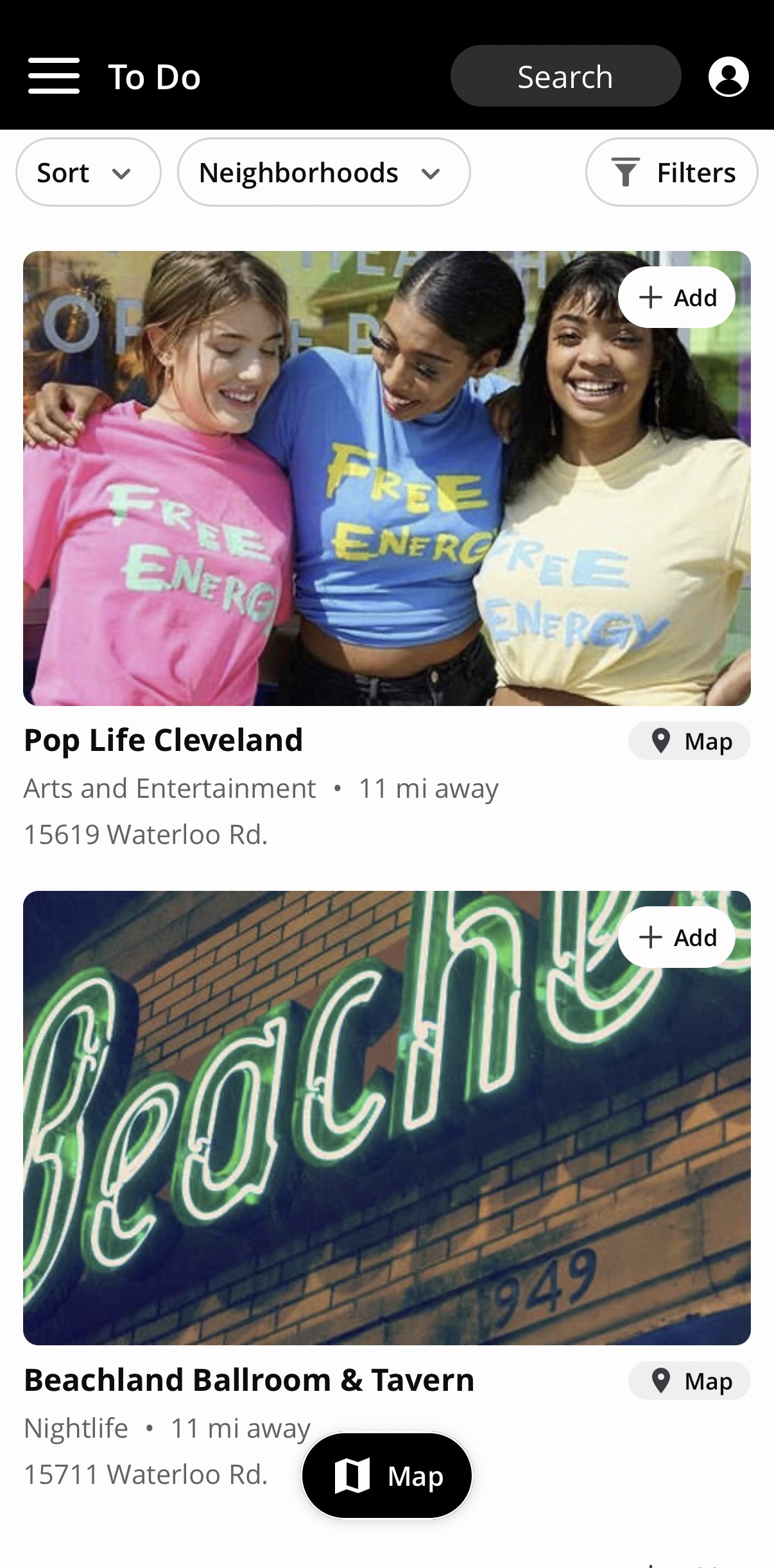Image resolution: width=774 pixels, height=1568 pixels.
Task: Expand the Sort dropdown
Action: coord(88,173)
